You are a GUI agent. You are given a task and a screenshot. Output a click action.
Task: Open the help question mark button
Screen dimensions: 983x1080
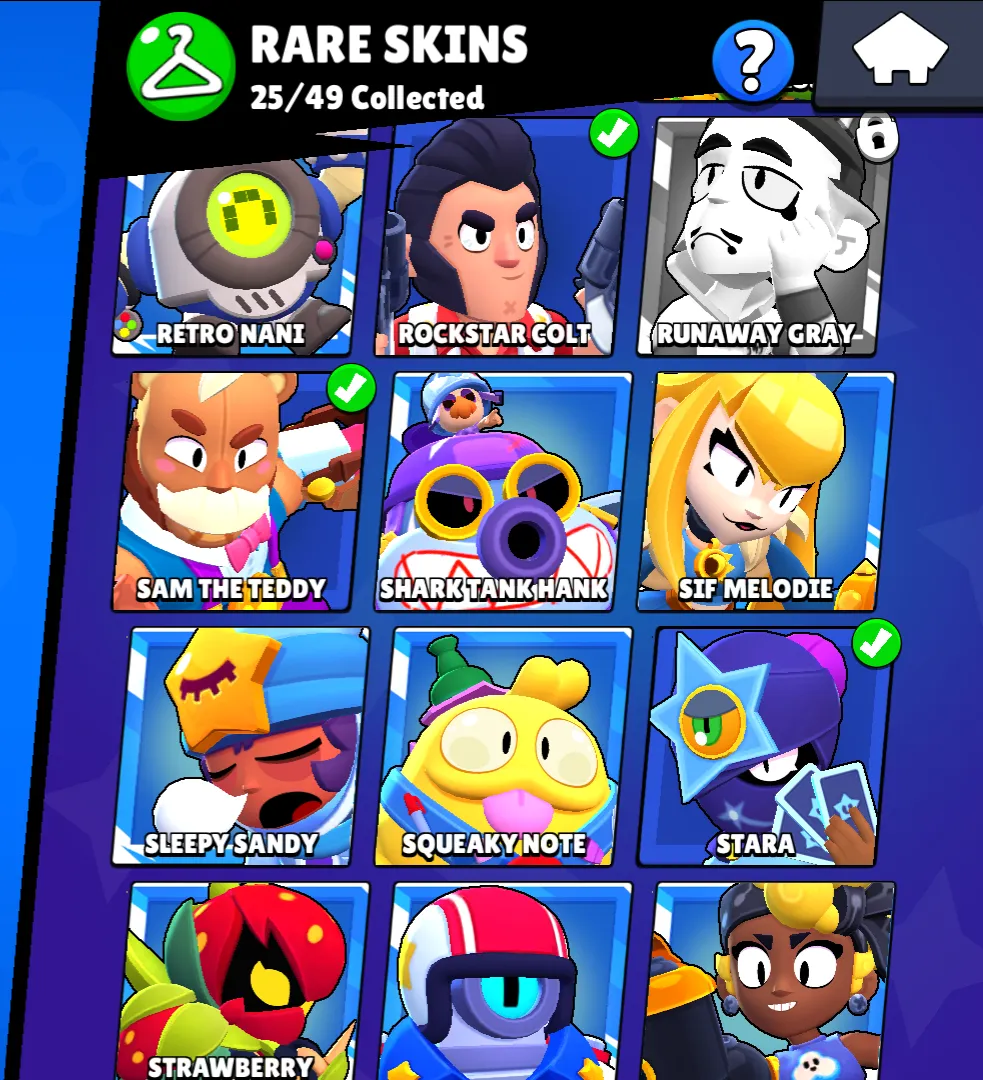point(753,62)
